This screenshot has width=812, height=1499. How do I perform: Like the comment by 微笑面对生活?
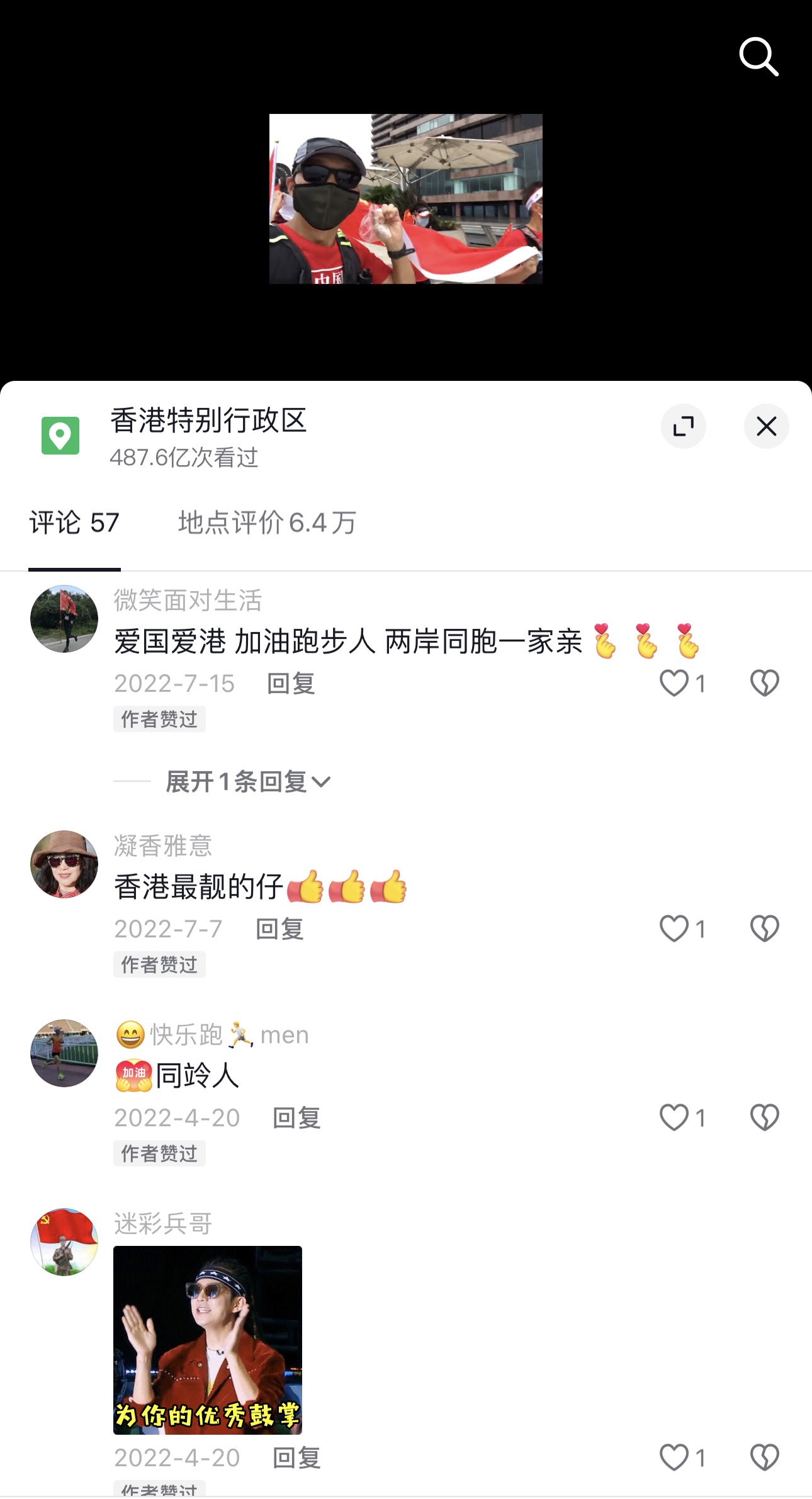pyautogui.click(x=674, y=683)
